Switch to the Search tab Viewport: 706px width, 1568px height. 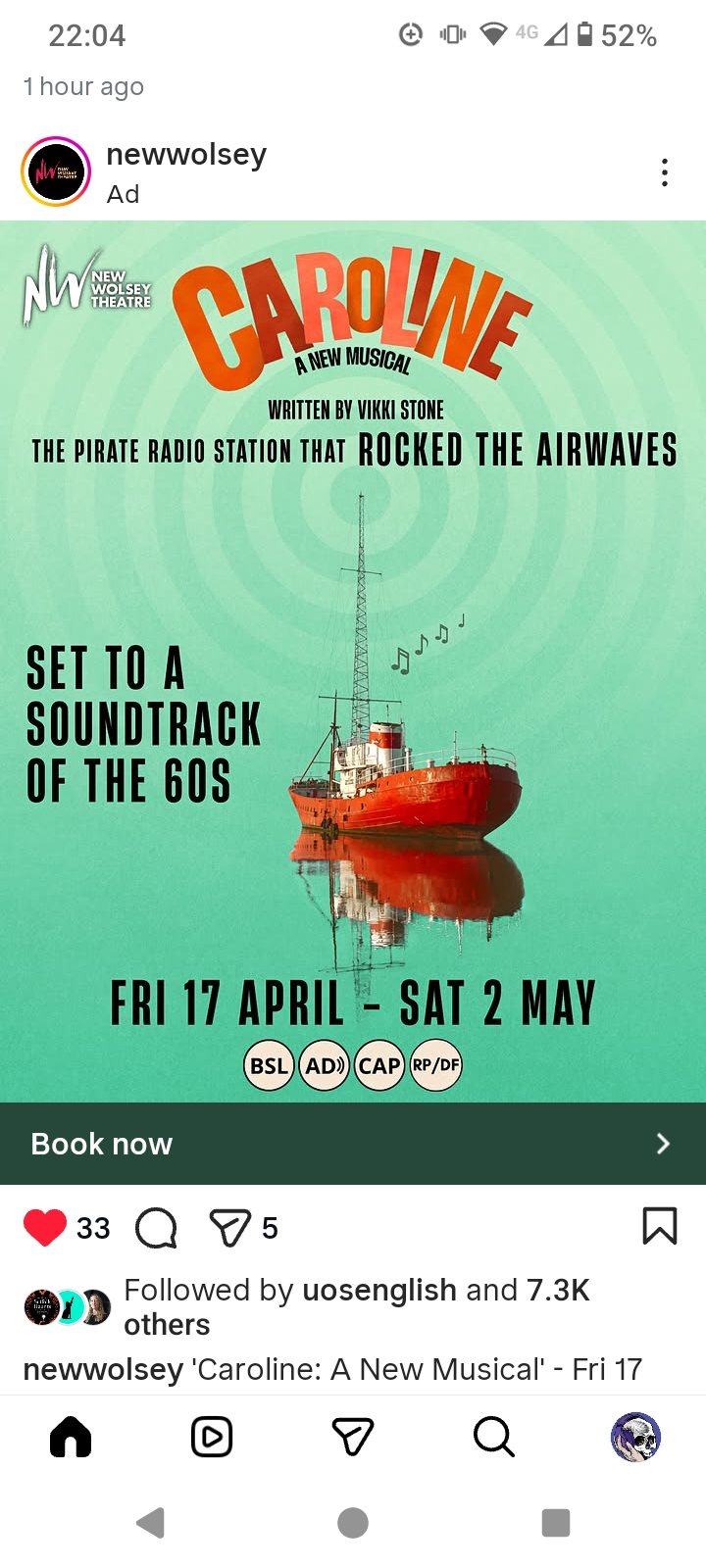[493, 1438]
